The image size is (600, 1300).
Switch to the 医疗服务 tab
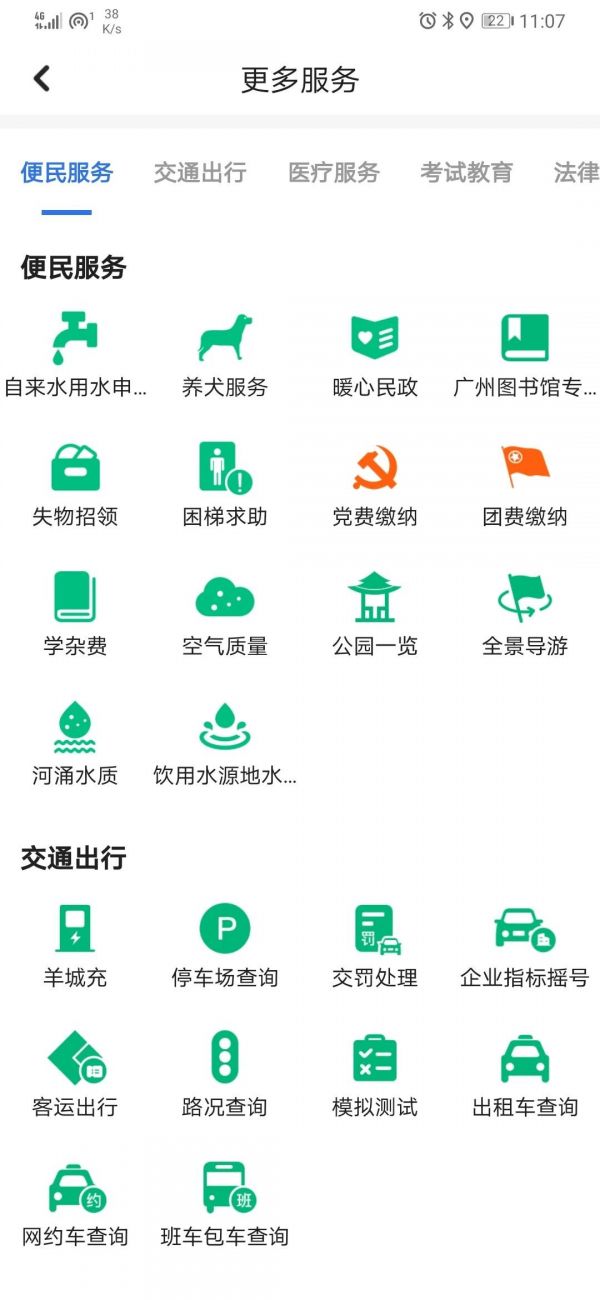[334, 172]
